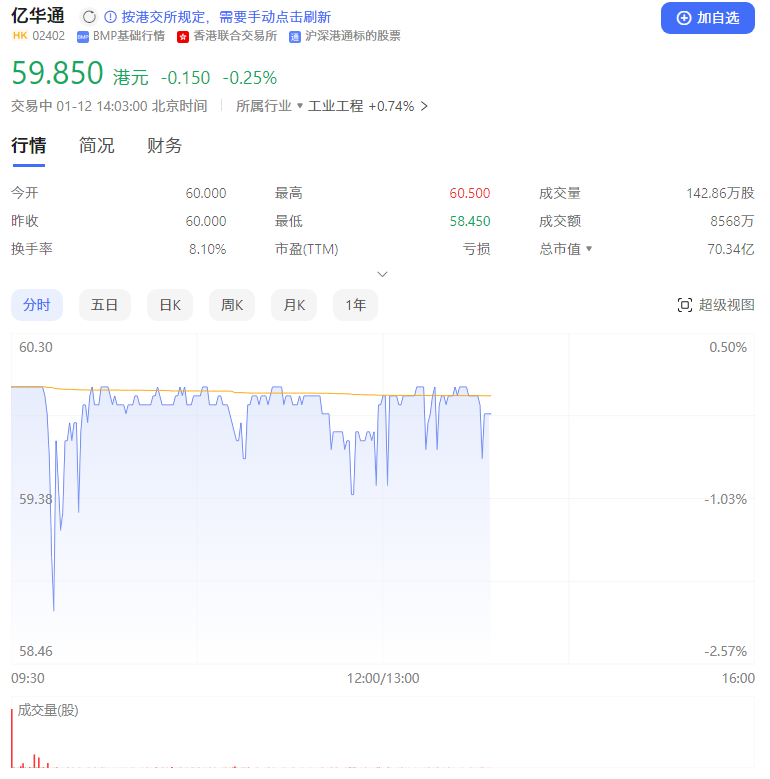Screen dimensions: 770x779
Task: Switch to the 简况 tab
Action: (x=97, y=146)
